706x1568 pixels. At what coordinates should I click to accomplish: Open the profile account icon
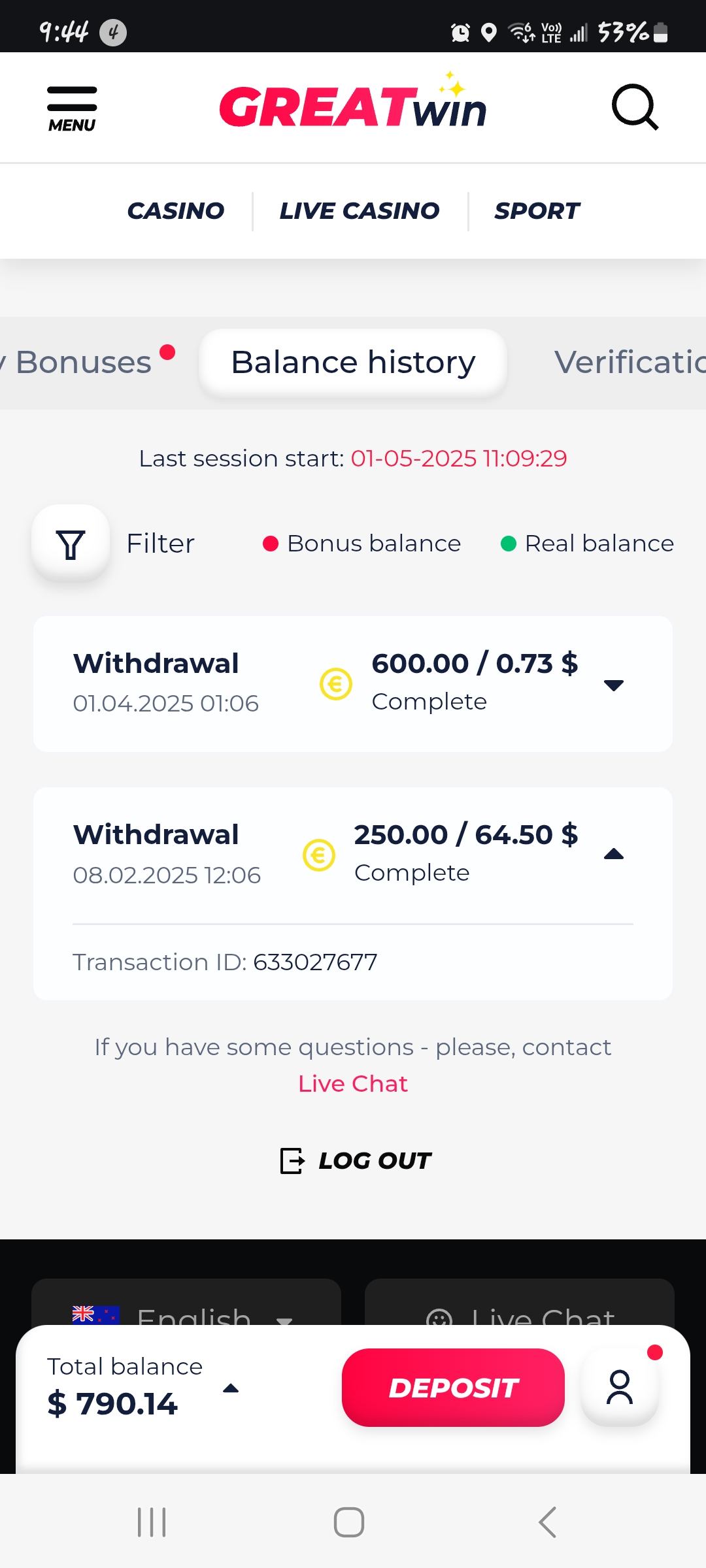tap(620, 1388)
